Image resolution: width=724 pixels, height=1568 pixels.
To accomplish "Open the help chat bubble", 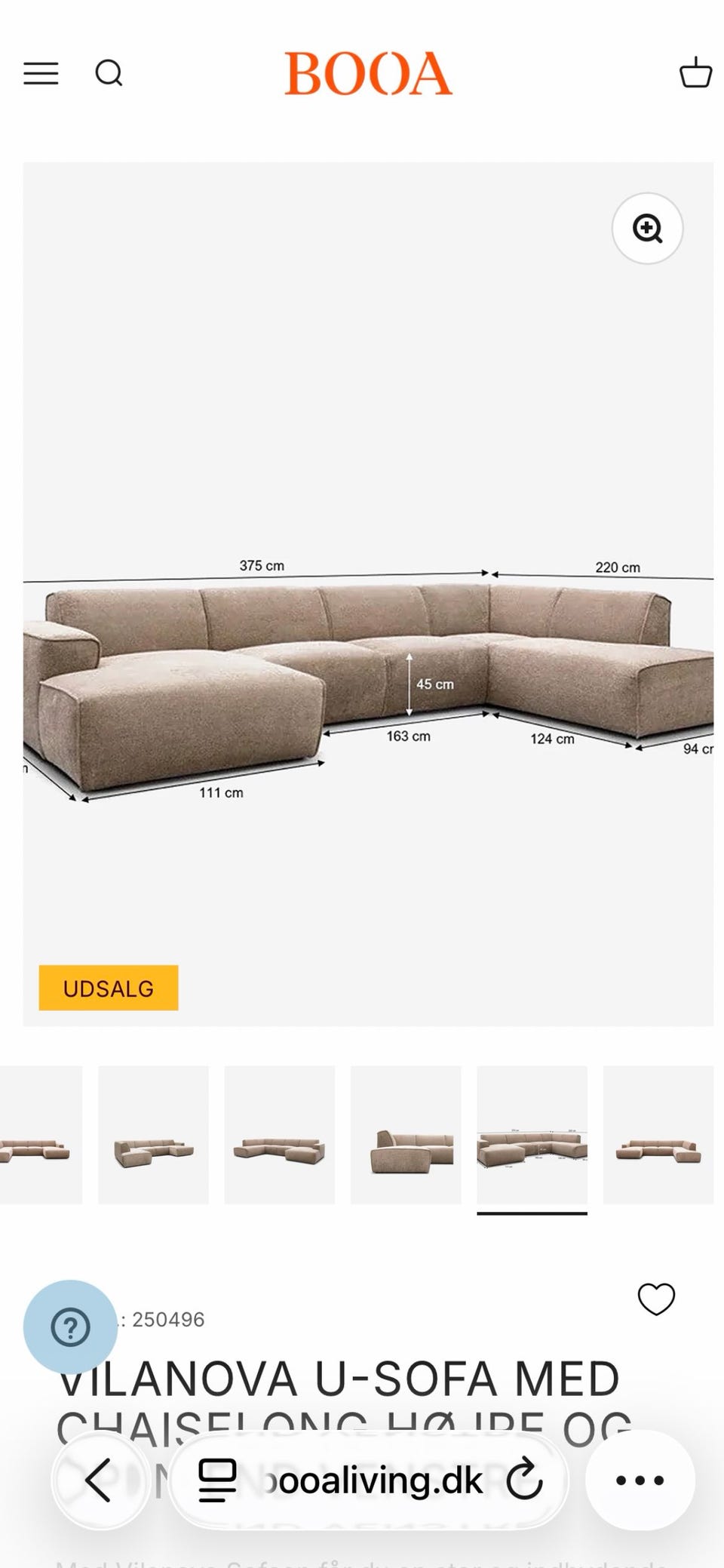I will click(70, 1327).
